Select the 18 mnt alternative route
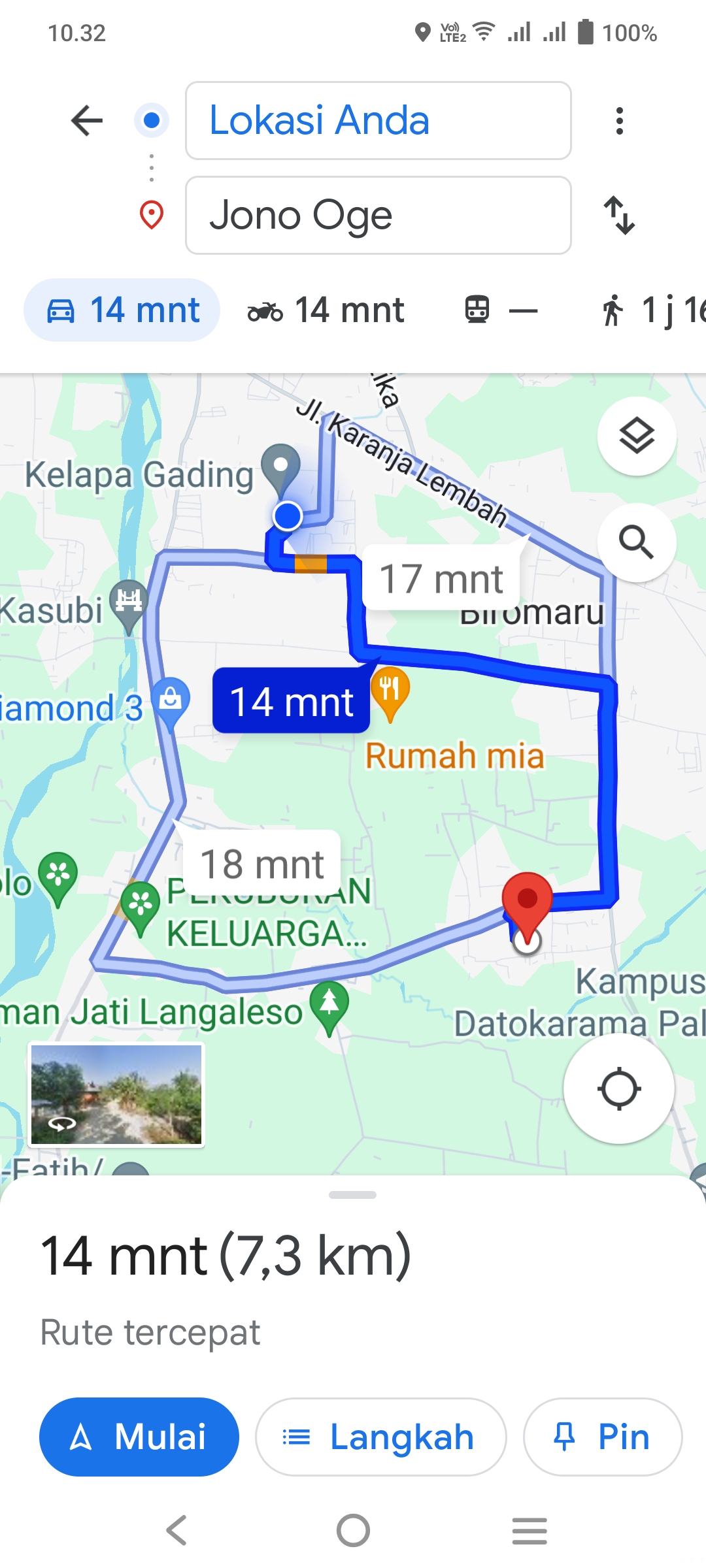Viewport: 706px width, 1568px height. click(262, 862)
